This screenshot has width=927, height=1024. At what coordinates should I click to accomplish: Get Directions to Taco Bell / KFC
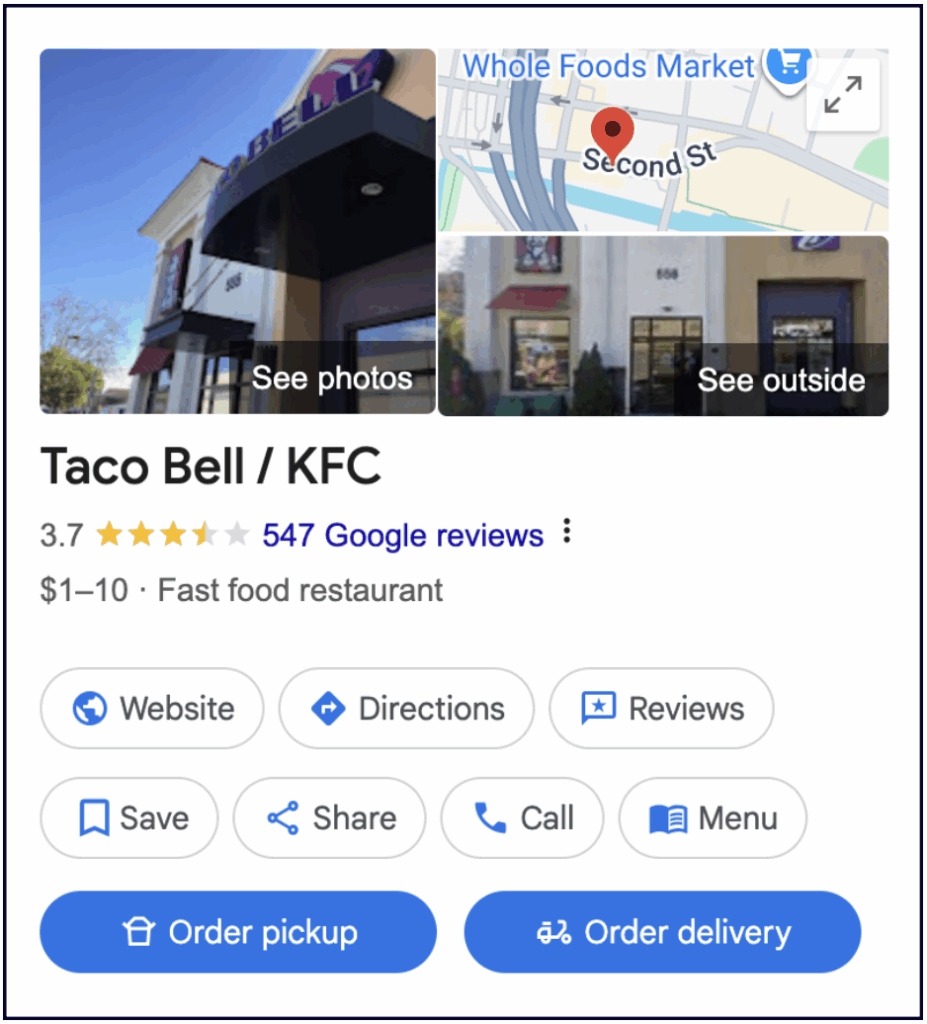406,709
